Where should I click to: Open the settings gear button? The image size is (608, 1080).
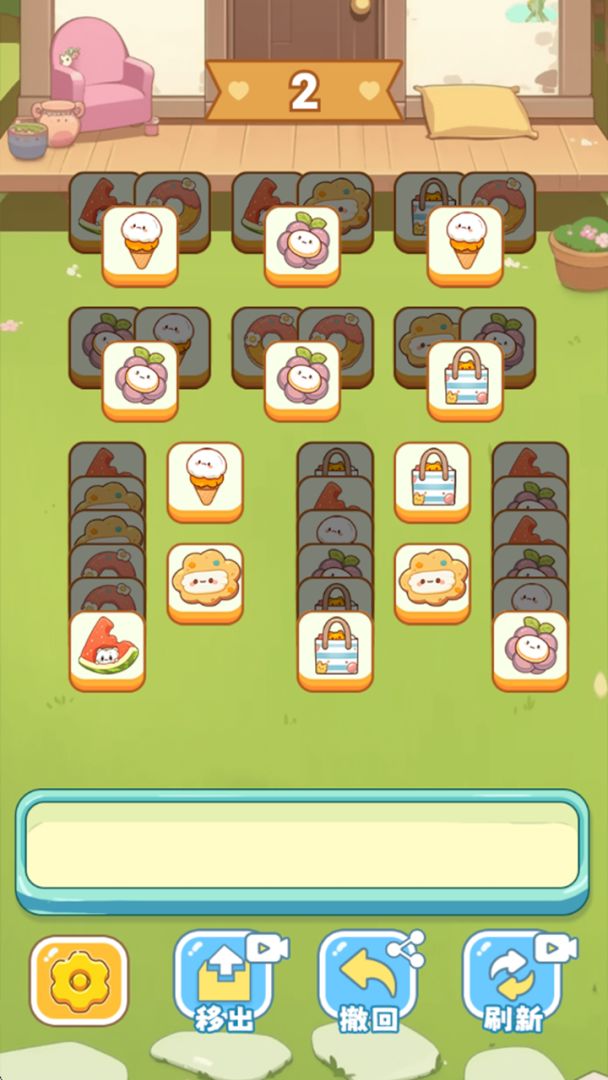pos(79,980)
